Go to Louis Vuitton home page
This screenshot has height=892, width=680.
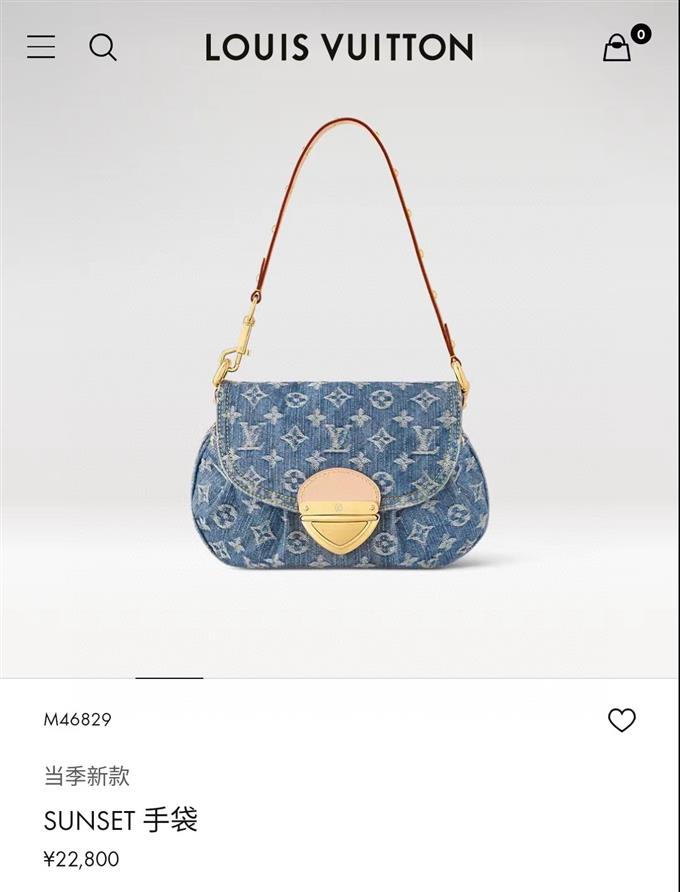[x=339, y=47]
